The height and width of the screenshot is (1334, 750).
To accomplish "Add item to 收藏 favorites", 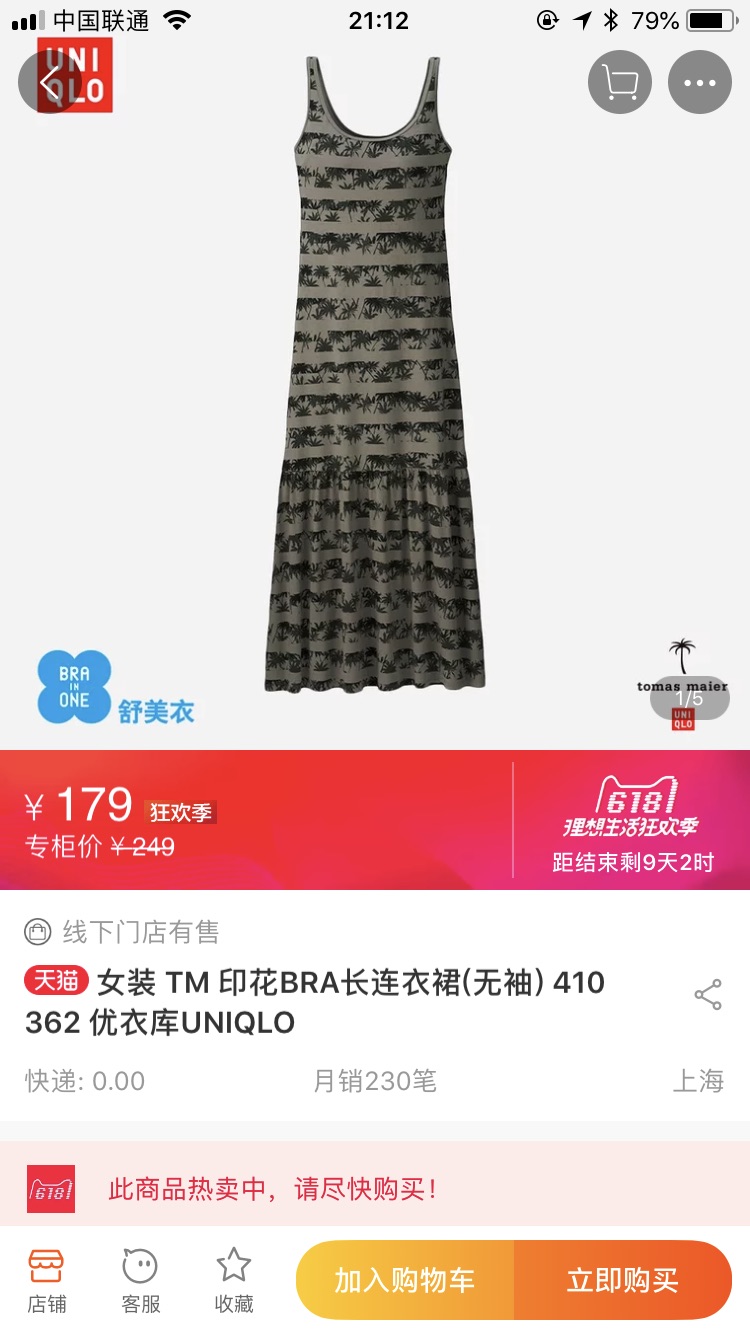I will pyautogui.click(x=234, y=1281).
